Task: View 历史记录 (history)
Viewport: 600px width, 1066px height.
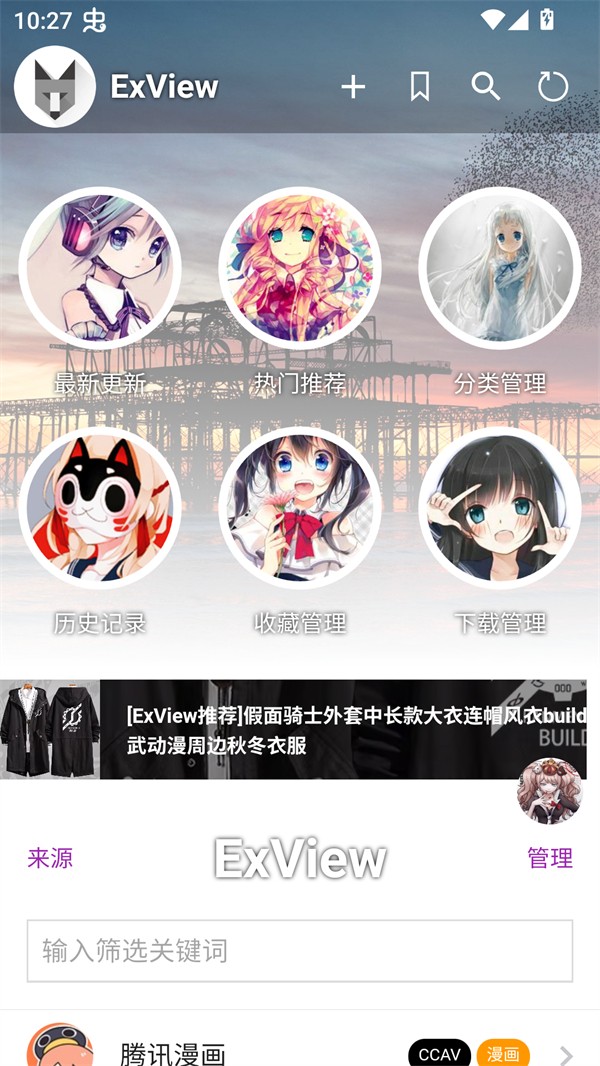Action: coord(100,508)
